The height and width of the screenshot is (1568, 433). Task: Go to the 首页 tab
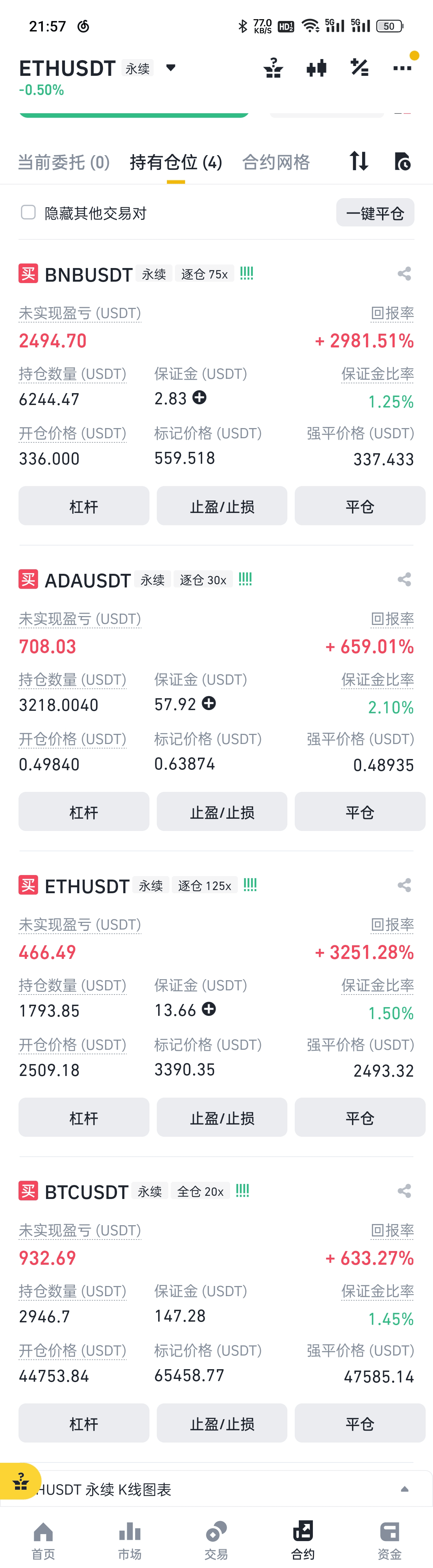point(43,1539)
